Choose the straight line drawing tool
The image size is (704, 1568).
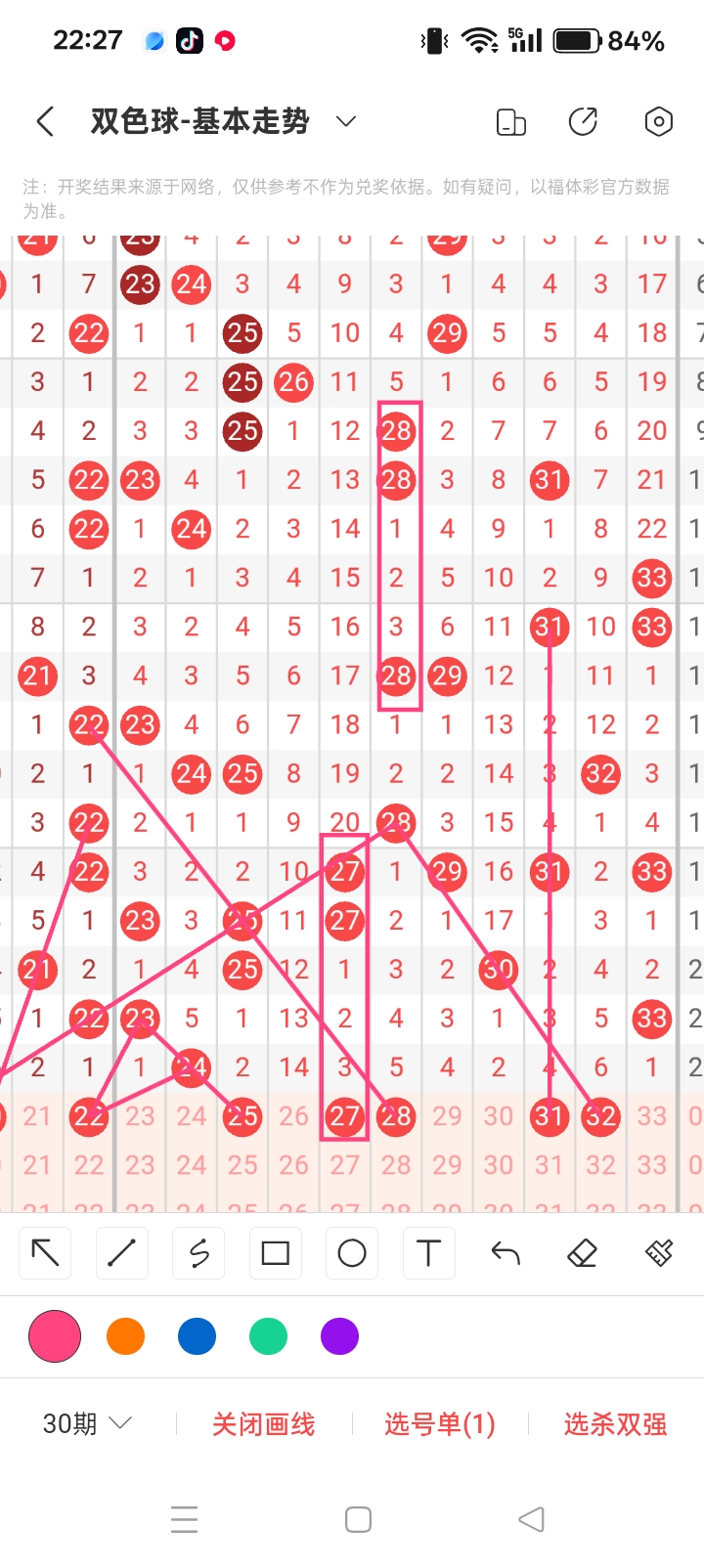(x=122, y=1253)
